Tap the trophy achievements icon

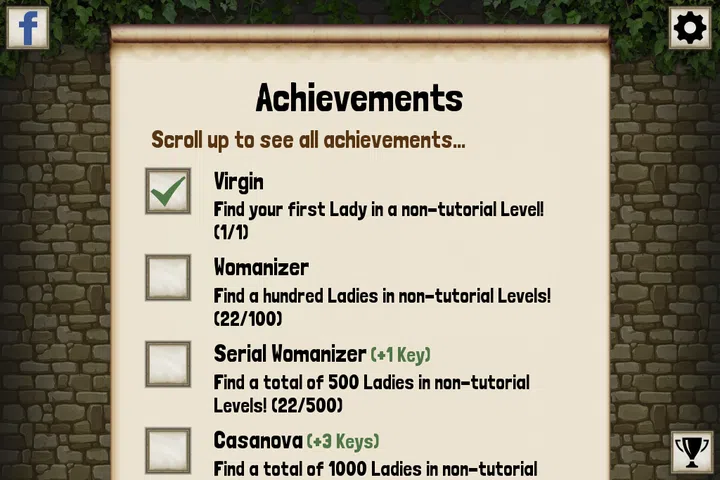[691, 452]
